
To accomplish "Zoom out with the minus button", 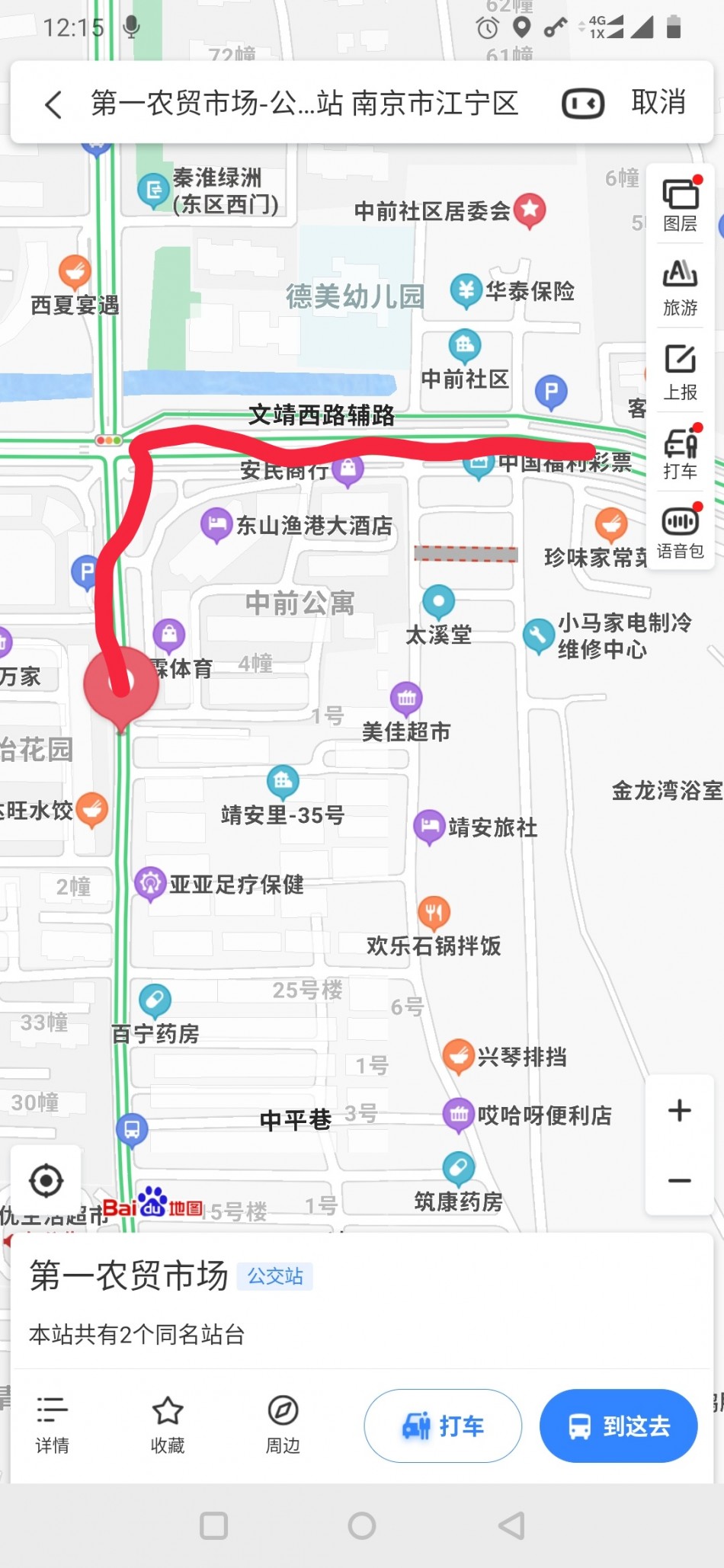I will point(679,1180).
